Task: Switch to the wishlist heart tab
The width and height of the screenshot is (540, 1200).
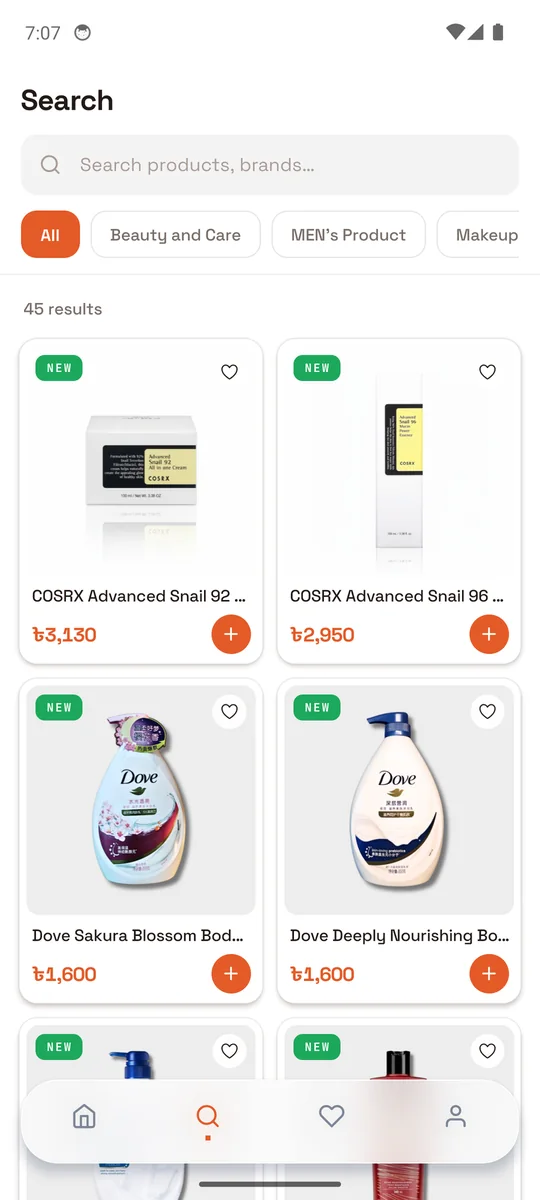Action: (331, 1117)
